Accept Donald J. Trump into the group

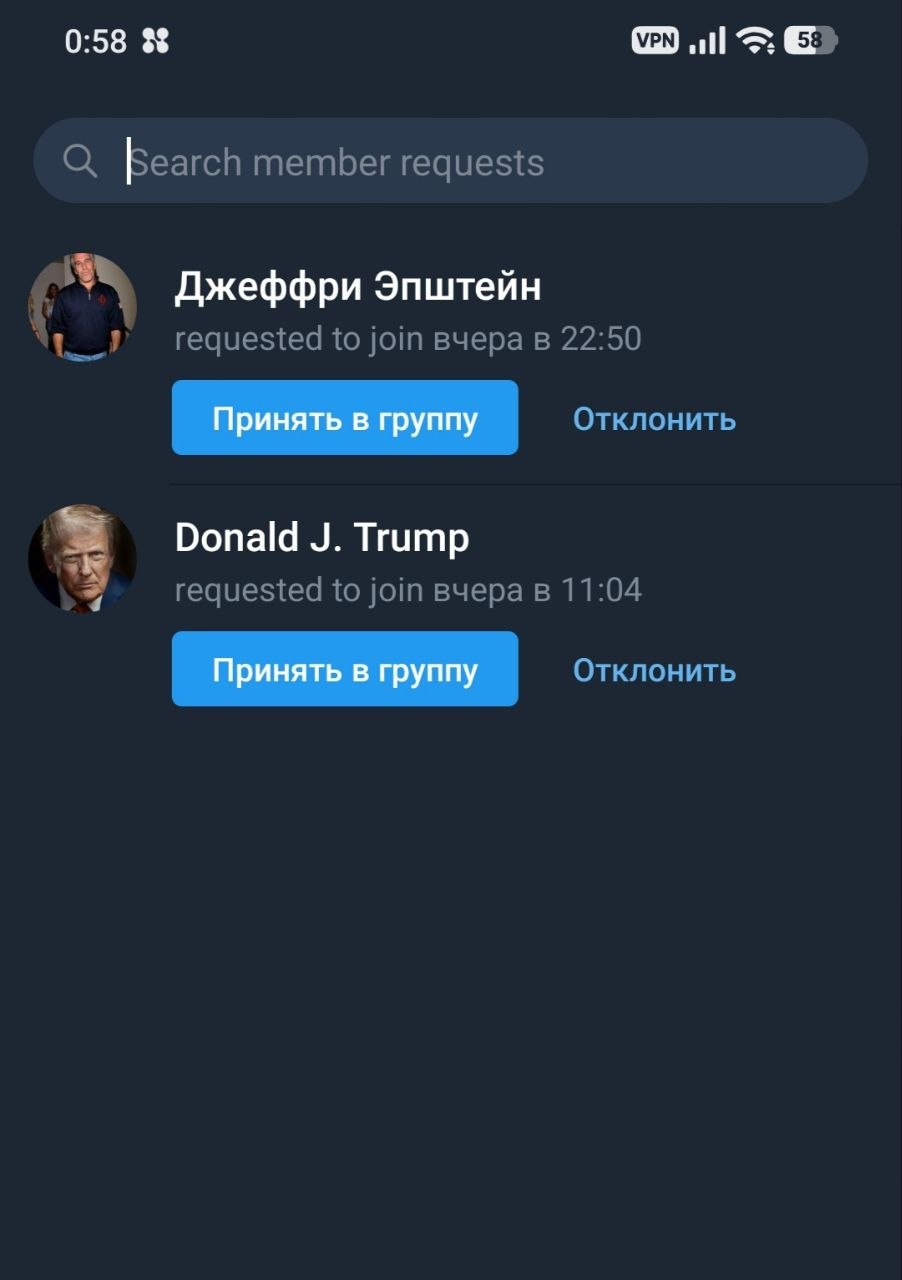coord(345,669)
